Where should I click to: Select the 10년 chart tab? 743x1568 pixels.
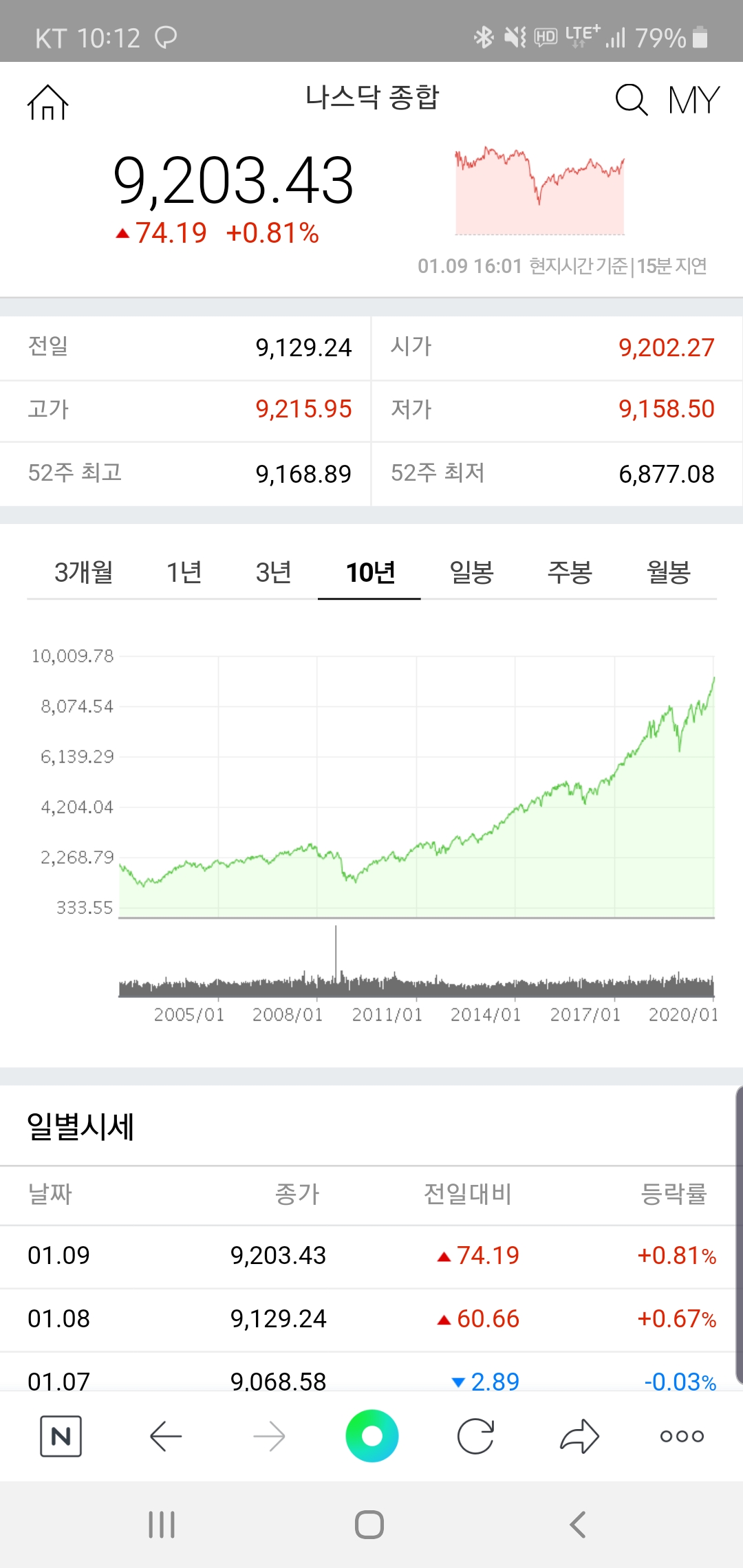(369, 572)
